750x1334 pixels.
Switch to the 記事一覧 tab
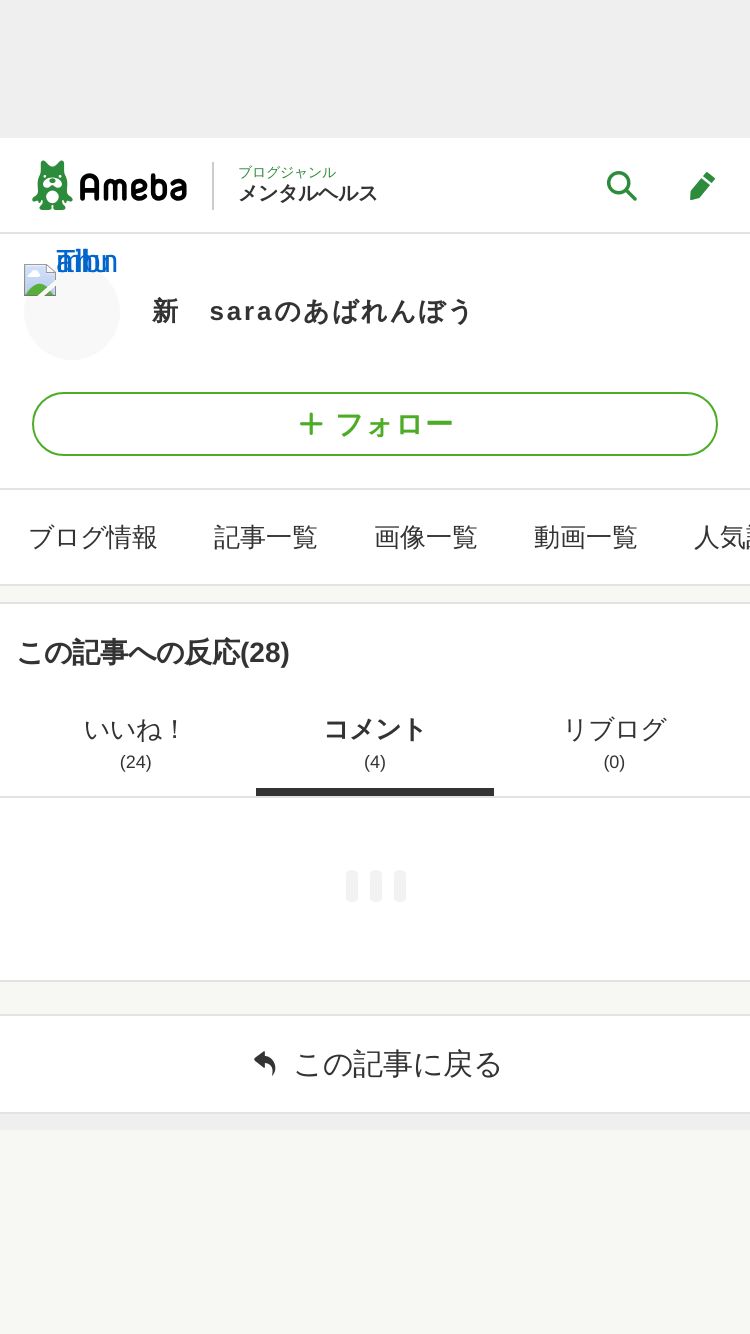266,537
